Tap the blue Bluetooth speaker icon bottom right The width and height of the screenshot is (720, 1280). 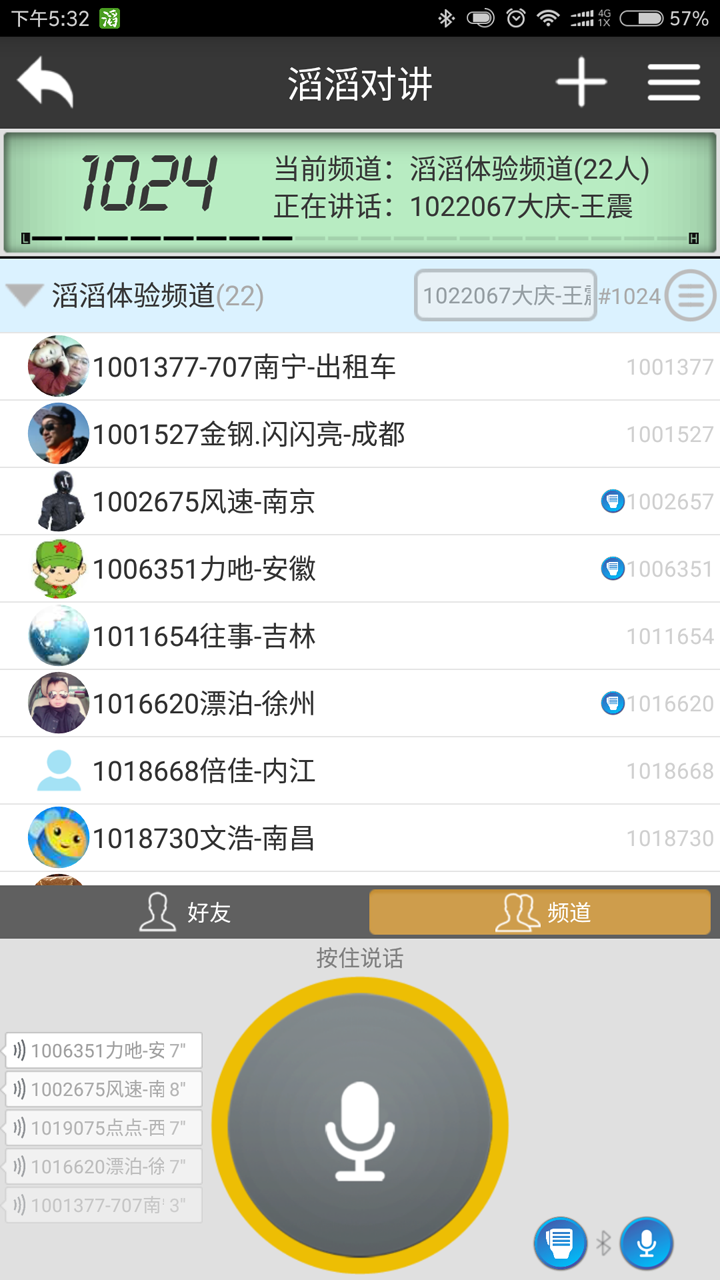tap(560, 1242)
